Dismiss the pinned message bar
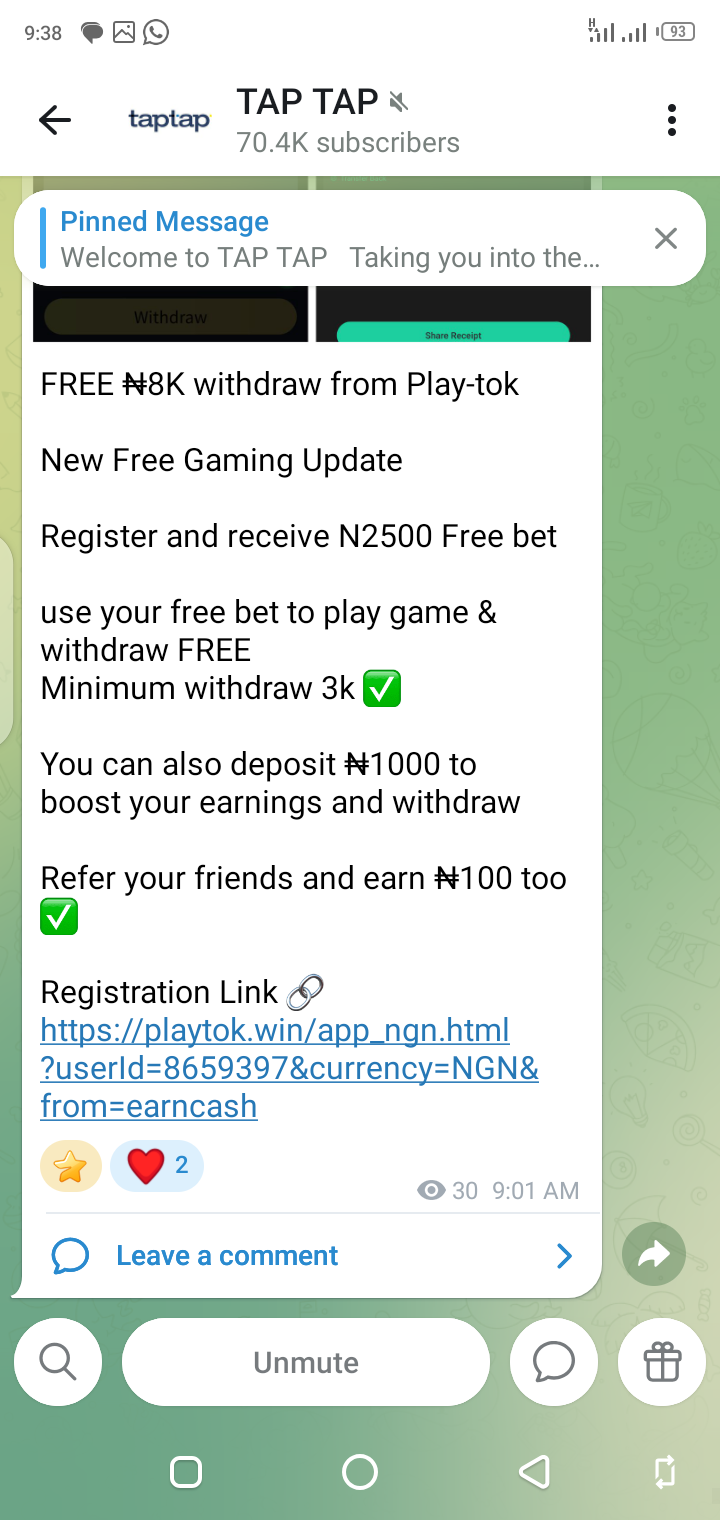Image resolution: width=720 pixels, height=1520 pixels. [x=665, y=238]
